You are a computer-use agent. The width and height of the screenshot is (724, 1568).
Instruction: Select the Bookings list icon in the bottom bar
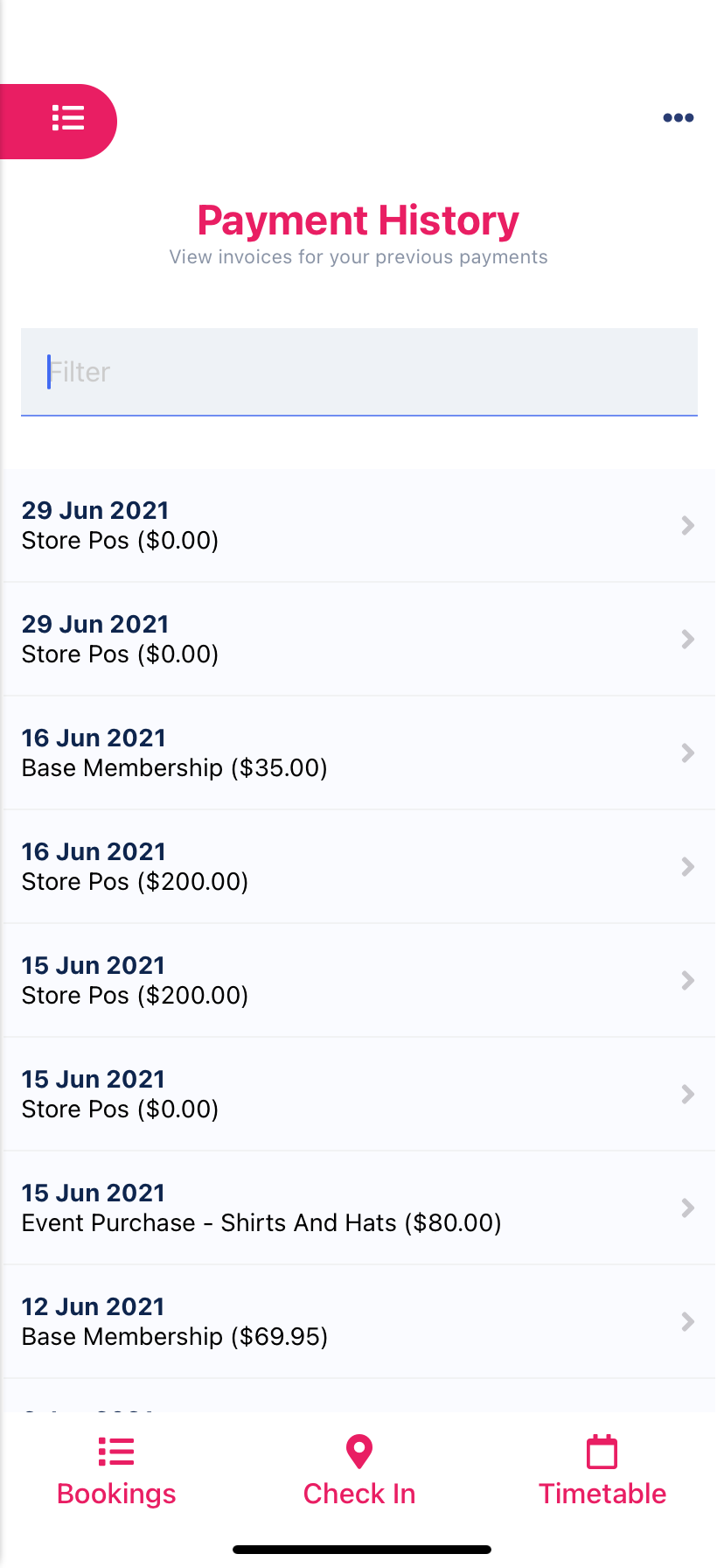point(116,1451)
